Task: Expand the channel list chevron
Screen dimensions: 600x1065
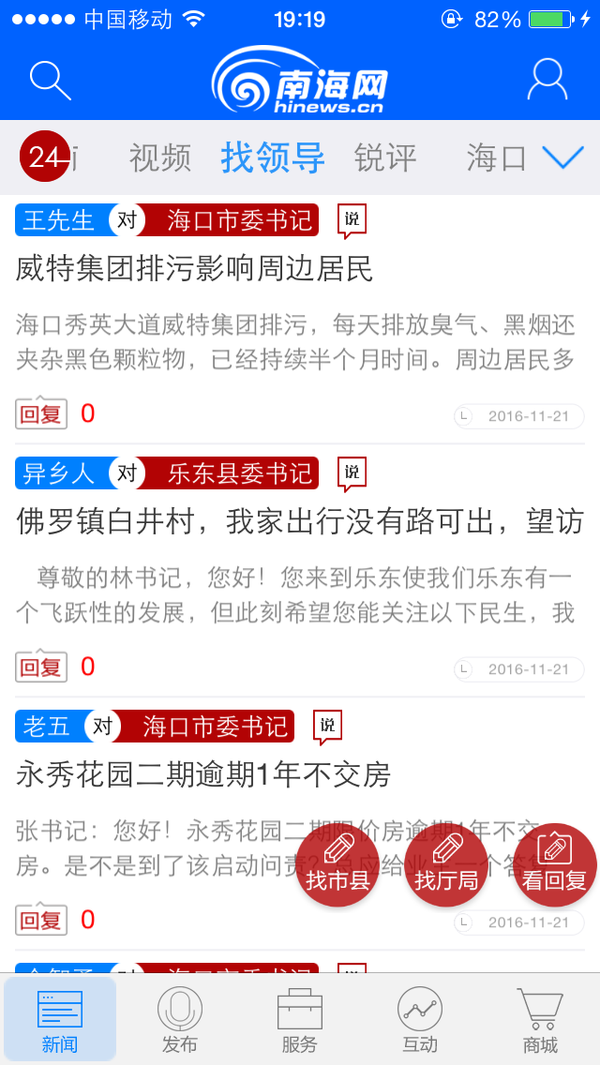Action: 562,157
